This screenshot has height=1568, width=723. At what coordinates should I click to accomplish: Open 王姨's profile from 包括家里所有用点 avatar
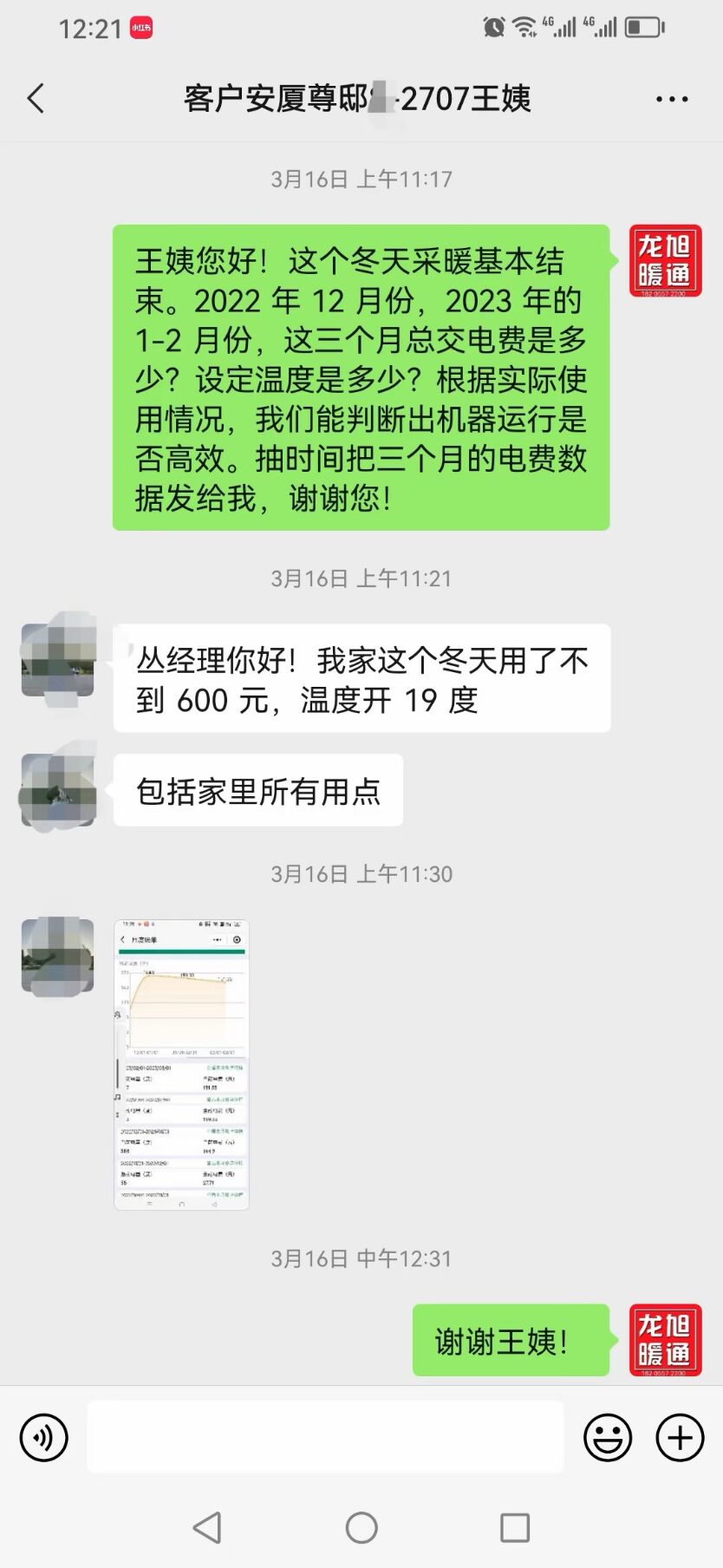(x=58, y=790)
